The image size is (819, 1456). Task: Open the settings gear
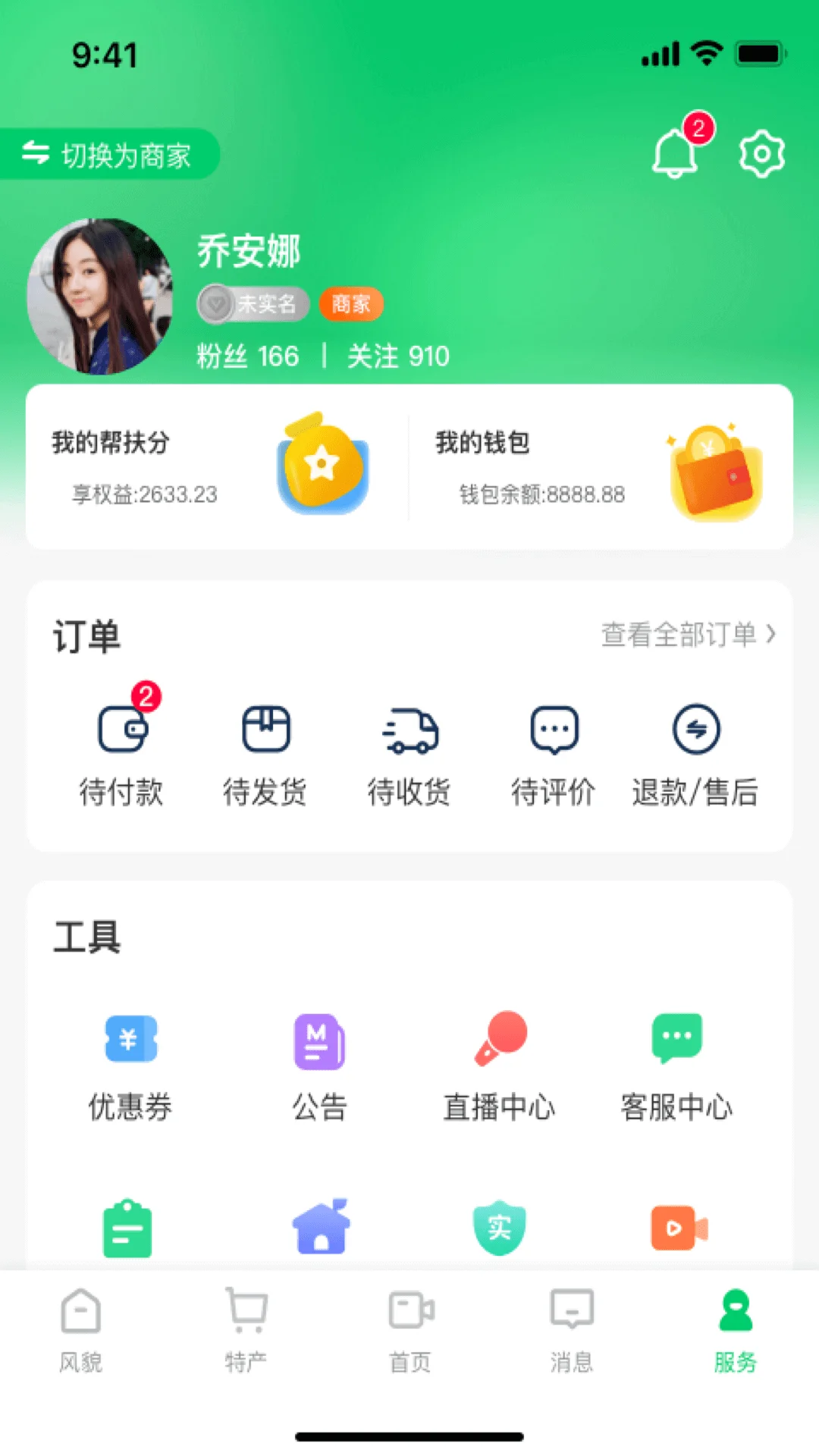pyautogui.click(x=762, y=152)
